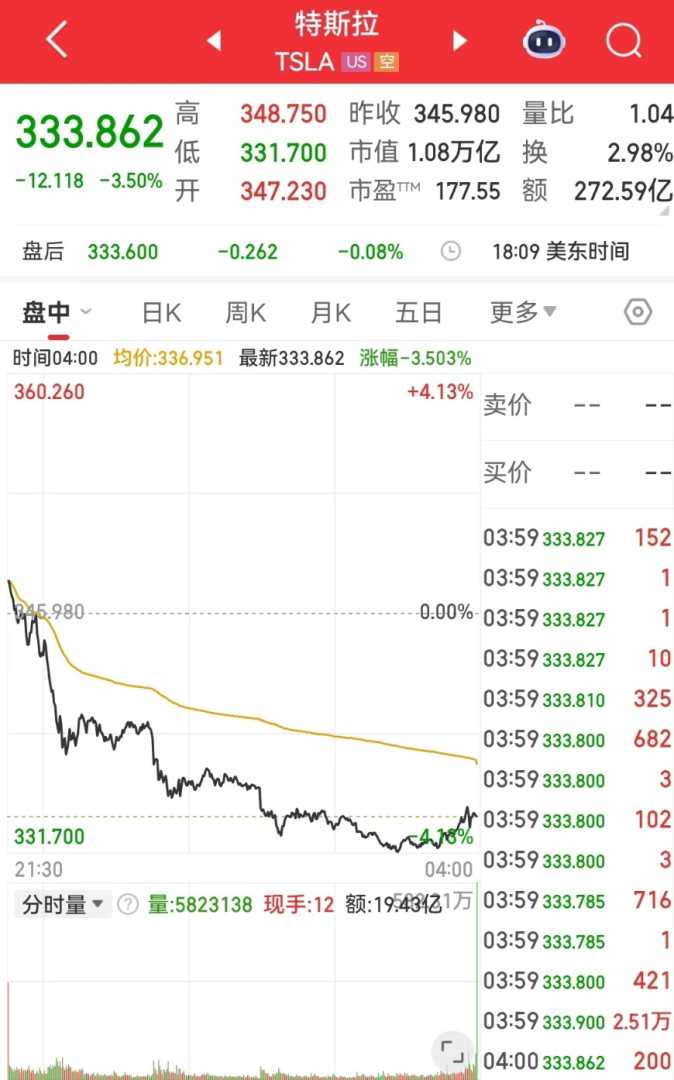Viewport: 674px width, 1080px height.
Task: Open the 分时量 indicator dropdown
Action: pyautogui.click(x=63, y=905)
